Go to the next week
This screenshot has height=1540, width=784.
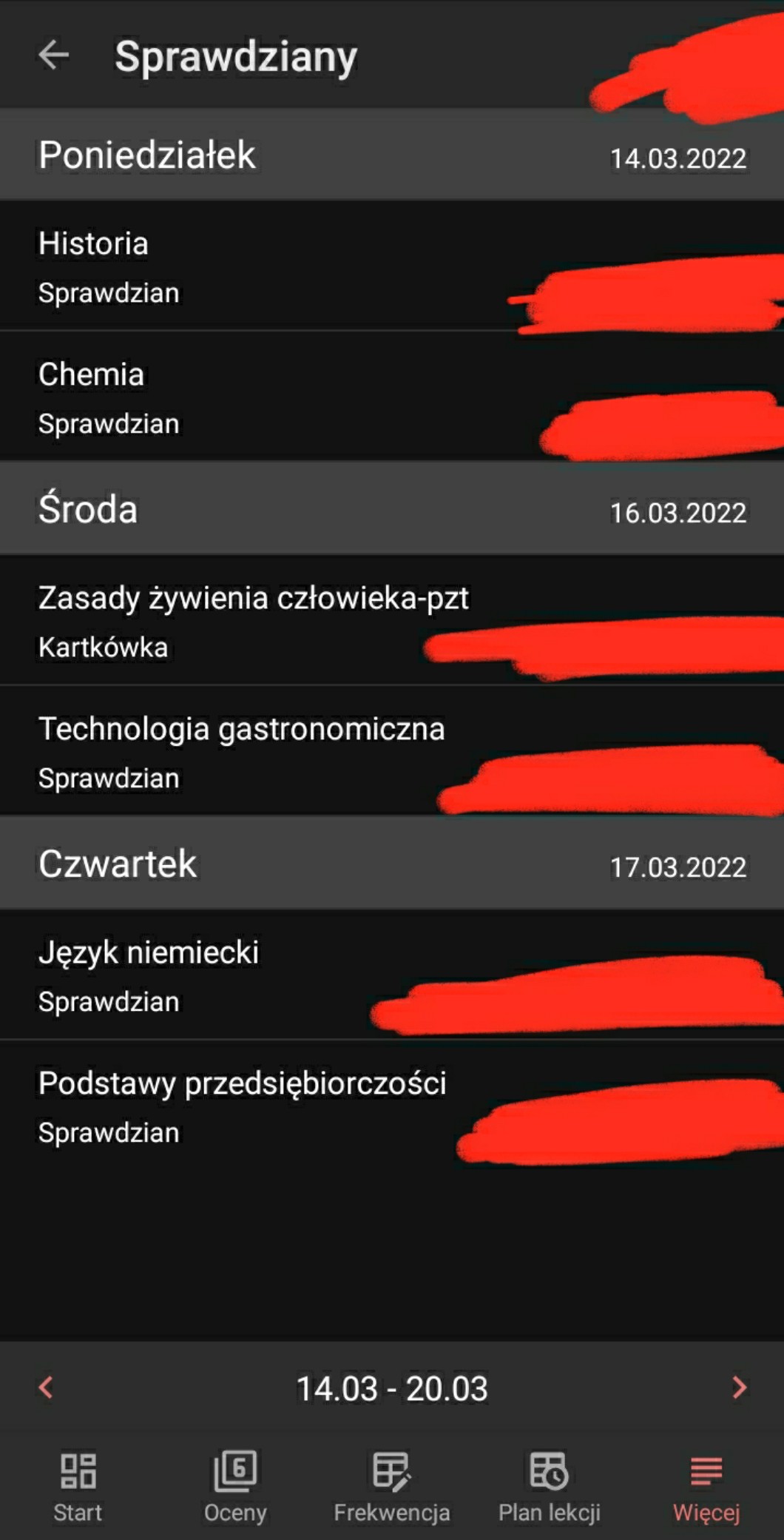click(x=738, y=1388)
